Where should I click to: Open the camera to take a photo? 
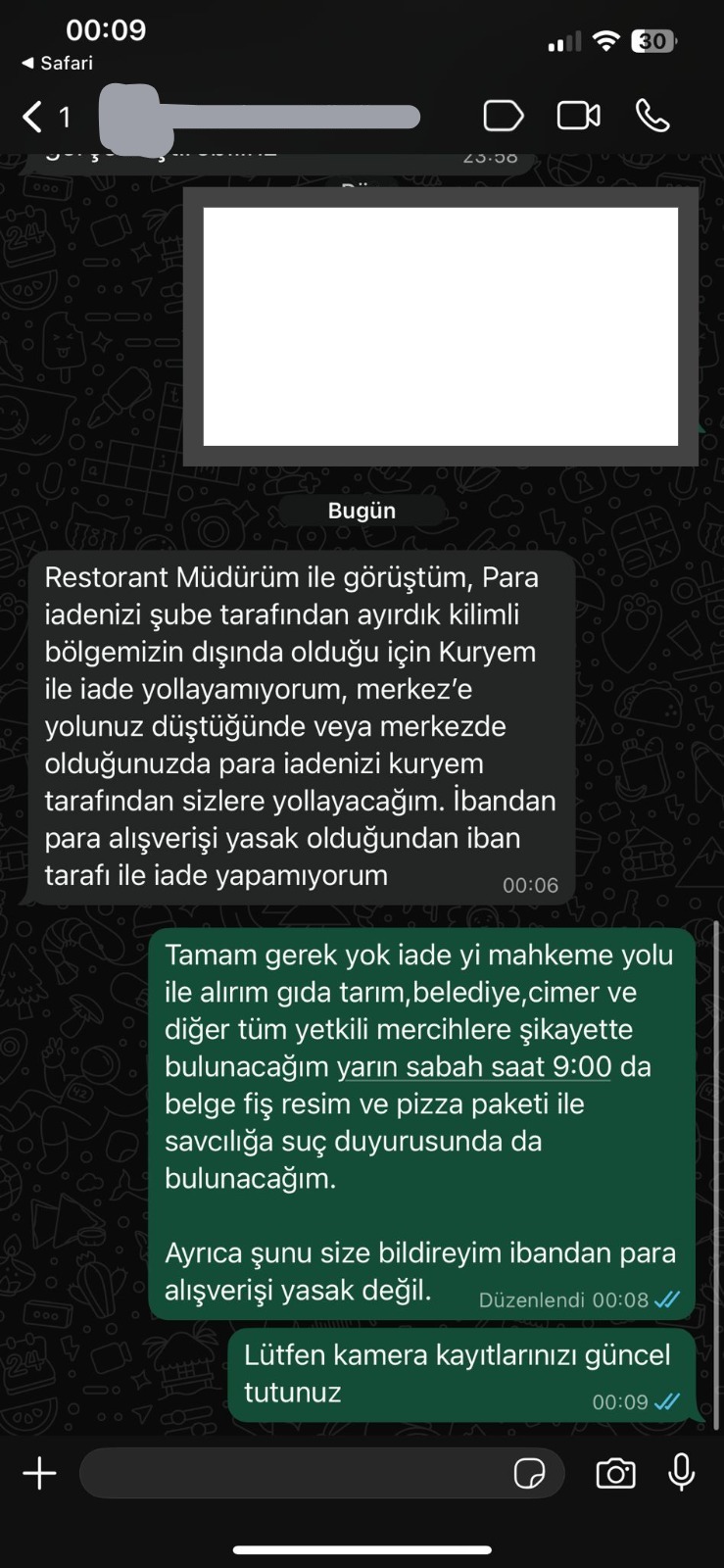615,1473
